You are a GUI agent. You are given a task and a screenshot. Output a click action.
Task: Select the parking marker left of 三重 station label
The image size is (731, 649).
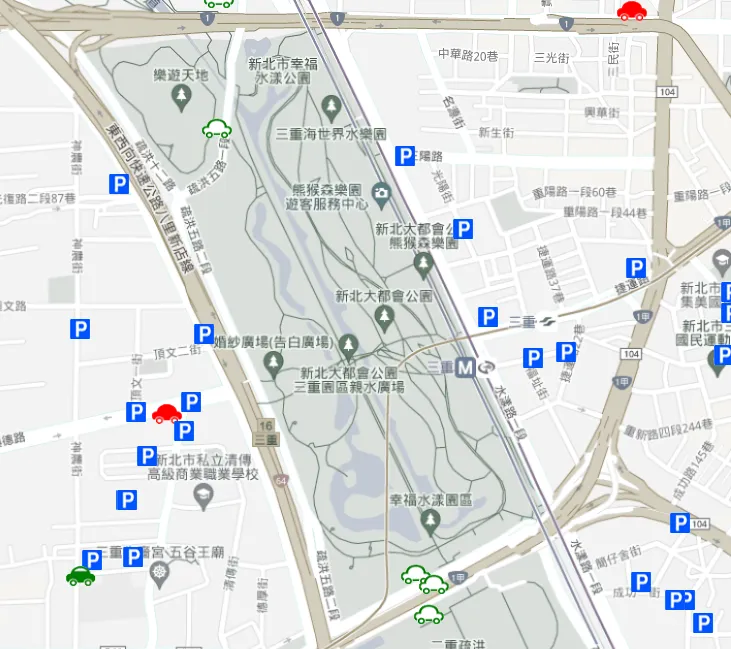[x=488, y=318]
